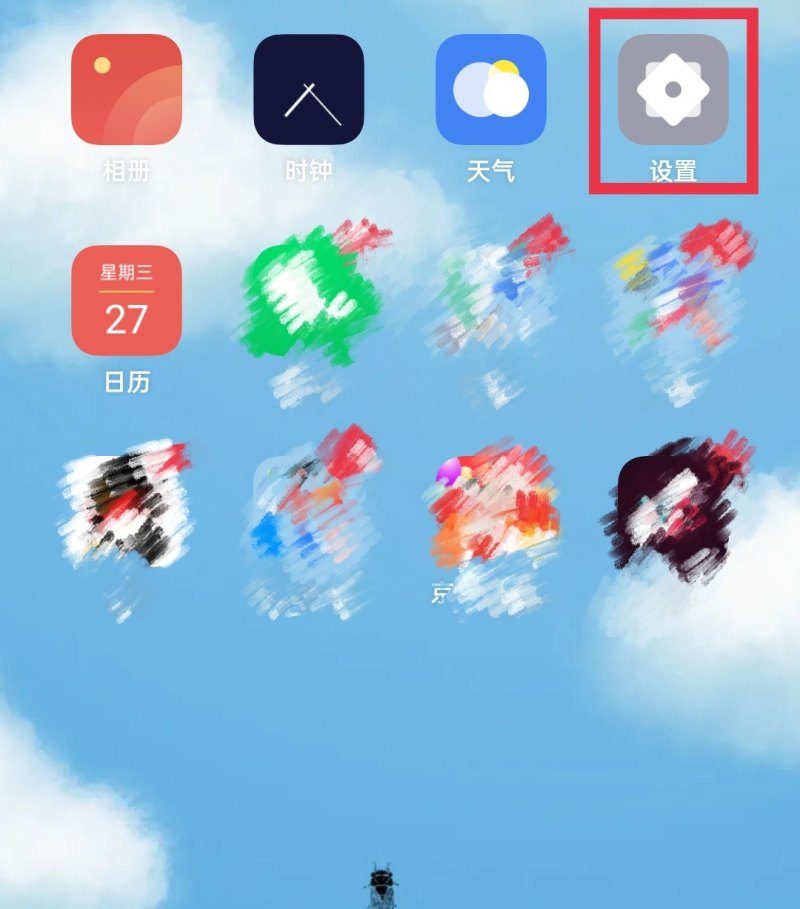800x909 pixels.
Task: Launch the 时钟 clock app
Action: tap(308, 90)
